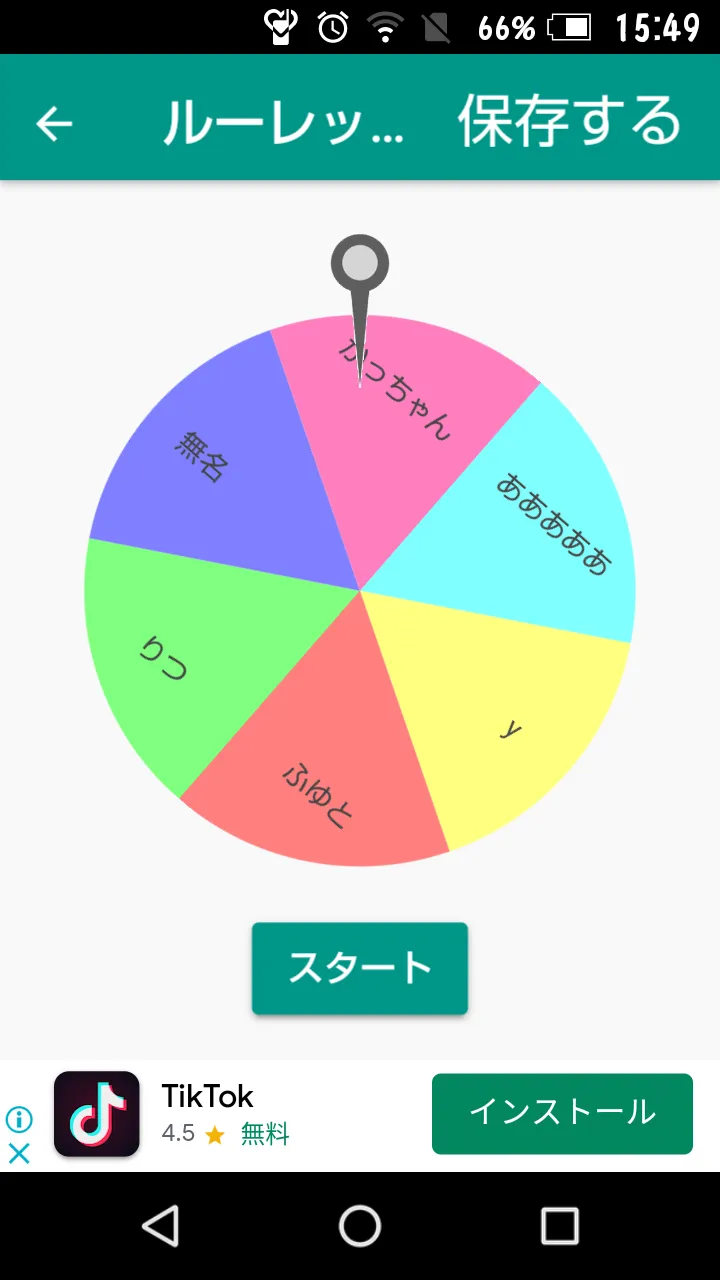Go back with the arrow icon
This screenshot has width=720, height=1280.
pyautogui.click(x=54, y=123)
